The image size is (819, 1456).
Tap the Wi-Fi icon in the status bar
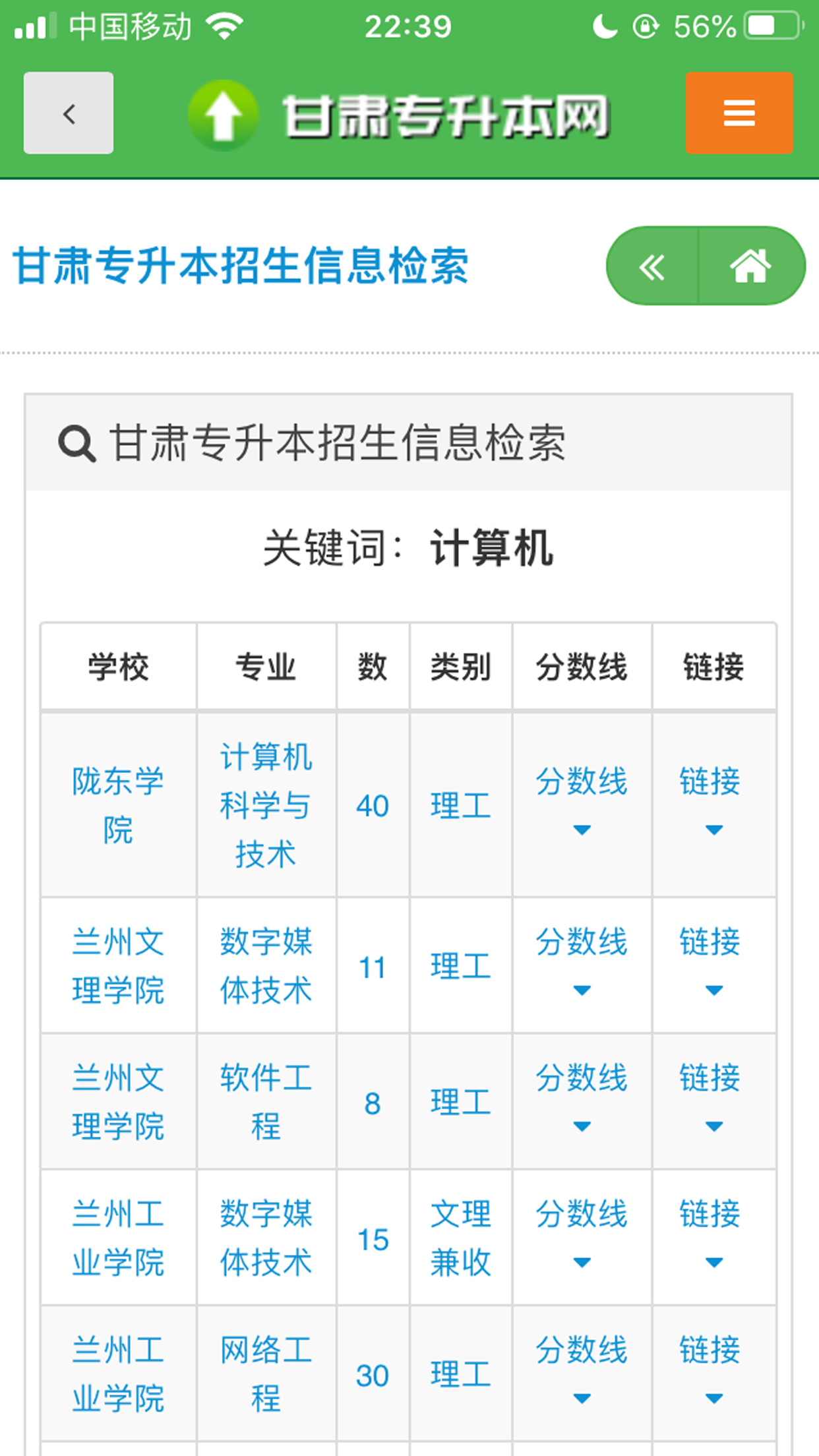point(224,25)
